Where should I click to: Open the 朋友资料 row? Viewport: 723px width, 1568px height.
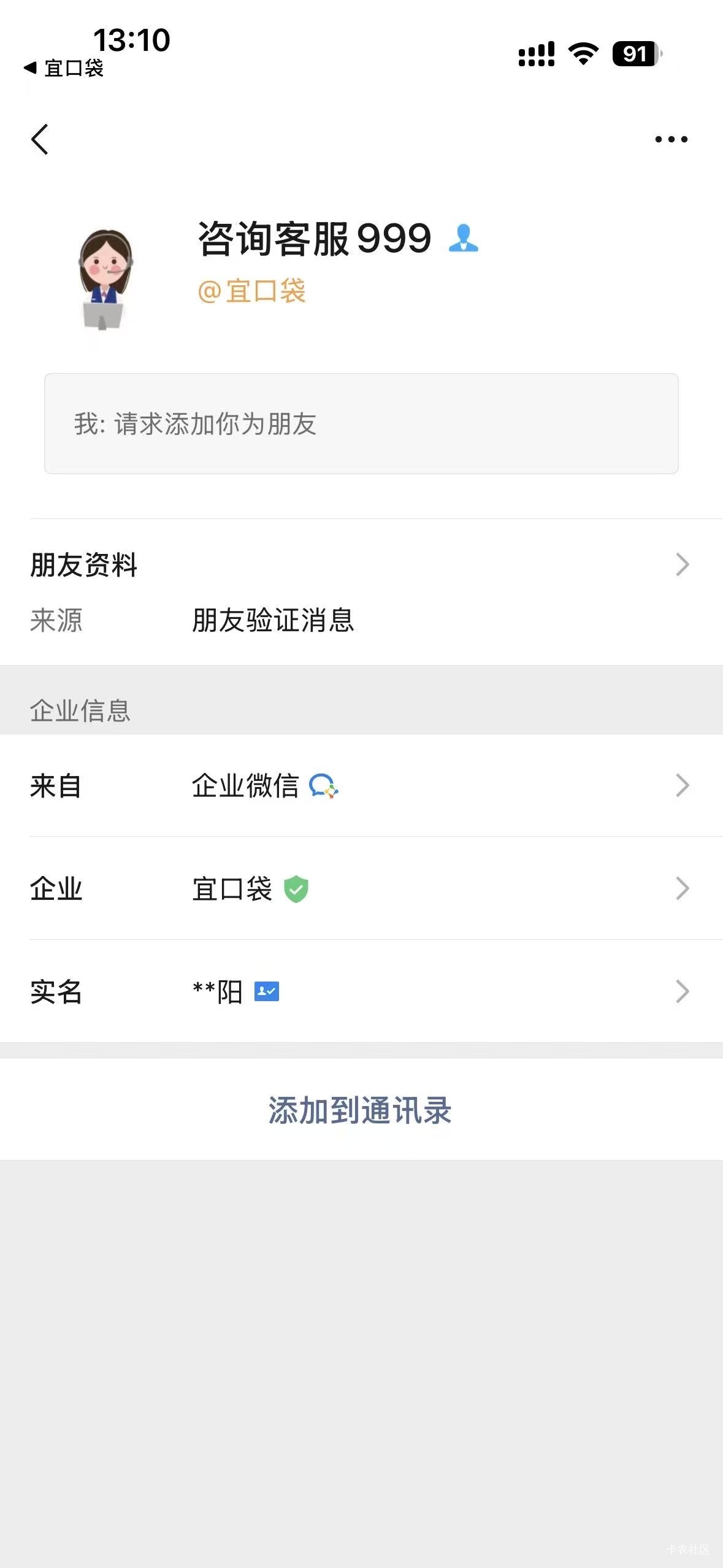tap(361, 564)
